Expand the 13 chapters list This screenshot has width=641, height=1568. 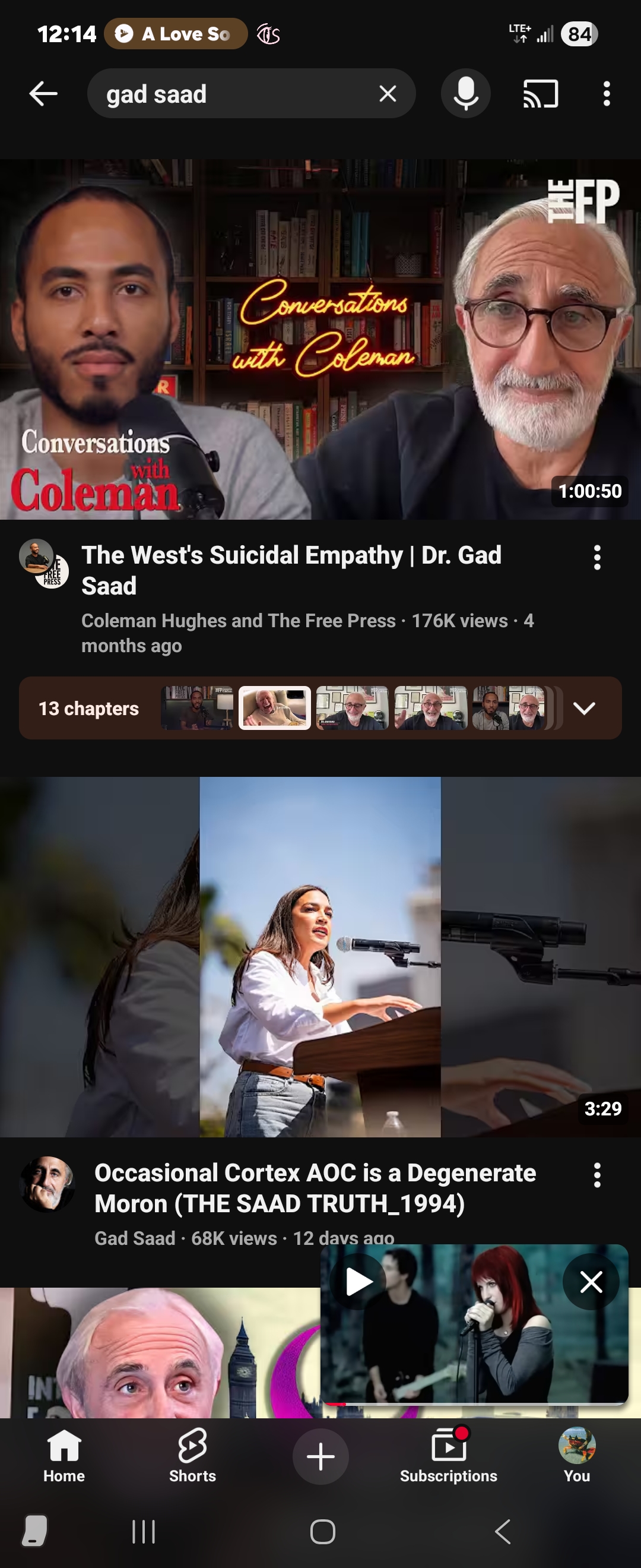584,708
